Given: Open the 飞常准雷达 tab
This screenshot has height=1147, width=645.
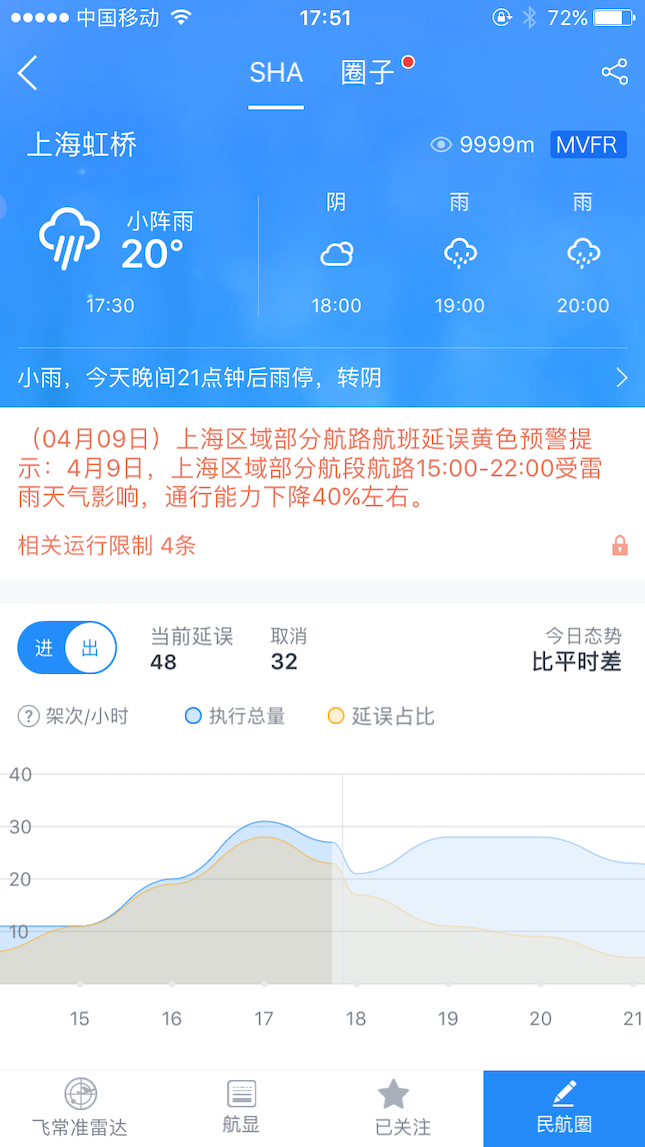Looking at the screenshot, I should click(80, 1108).
